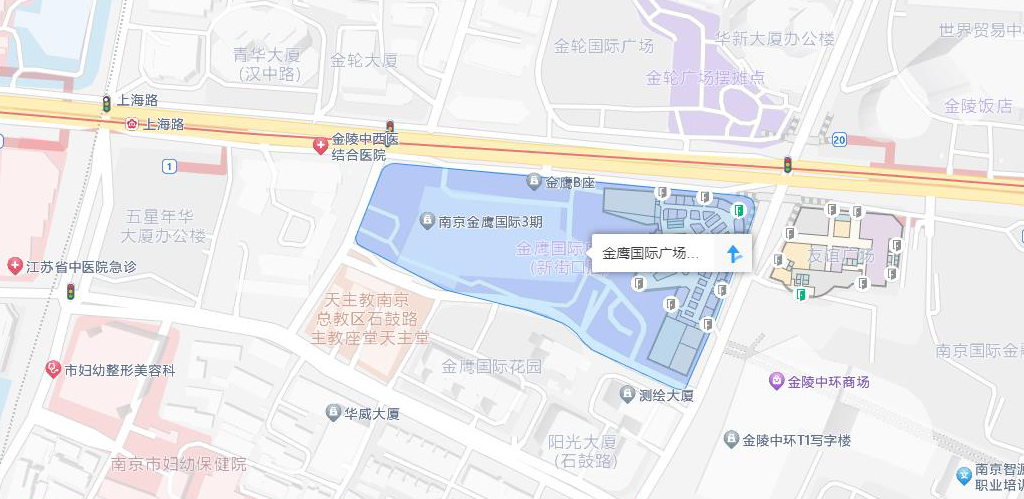The height and width of the screenshot is (499, 1024).
Task: Tap the directions arrow in the 金鹰国际广场 popup
Action: tap(733, 254)
